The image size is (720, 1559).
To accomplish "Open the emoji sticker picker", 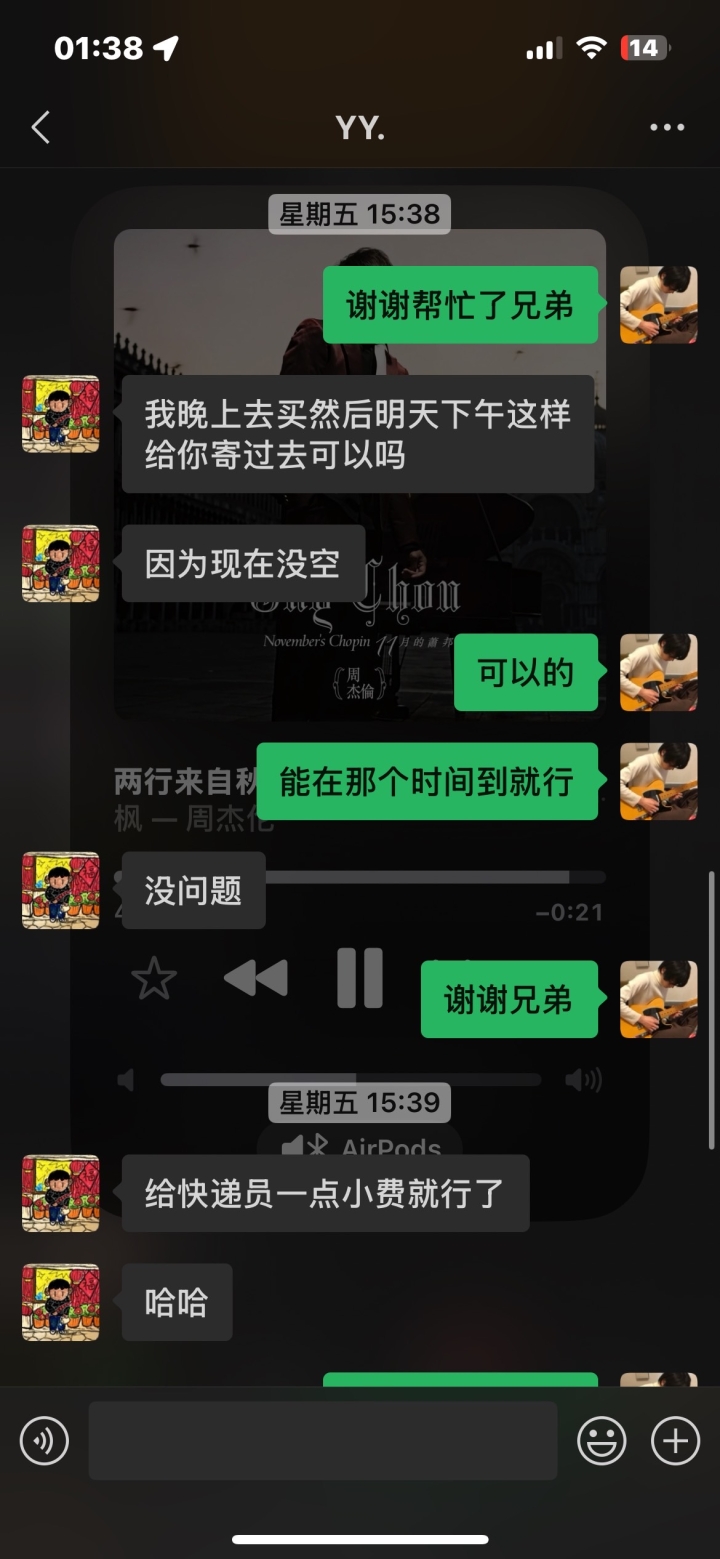I will (602, 1441).
